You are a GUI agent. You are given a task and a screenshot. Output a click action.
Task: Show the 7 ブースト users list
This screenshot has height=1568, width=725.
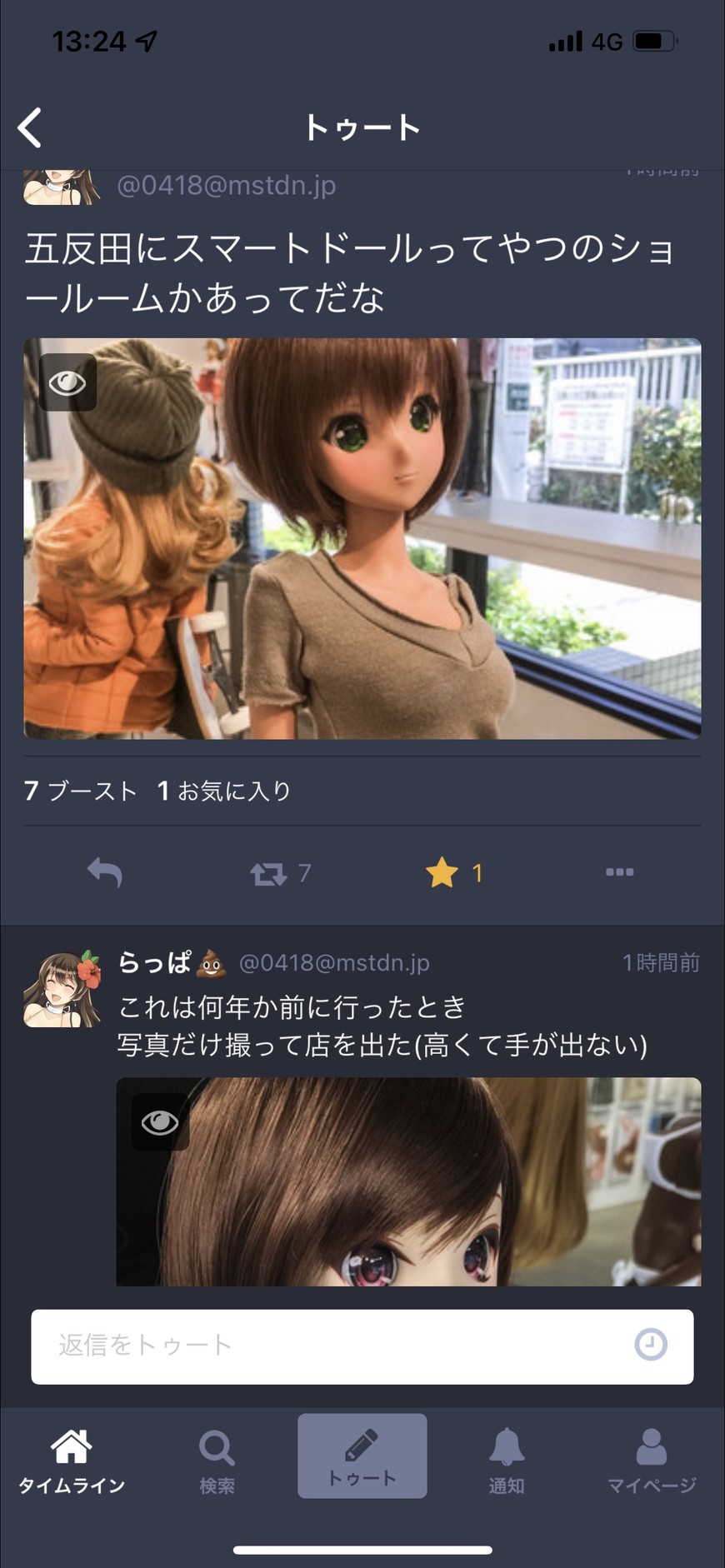[81, 791]
